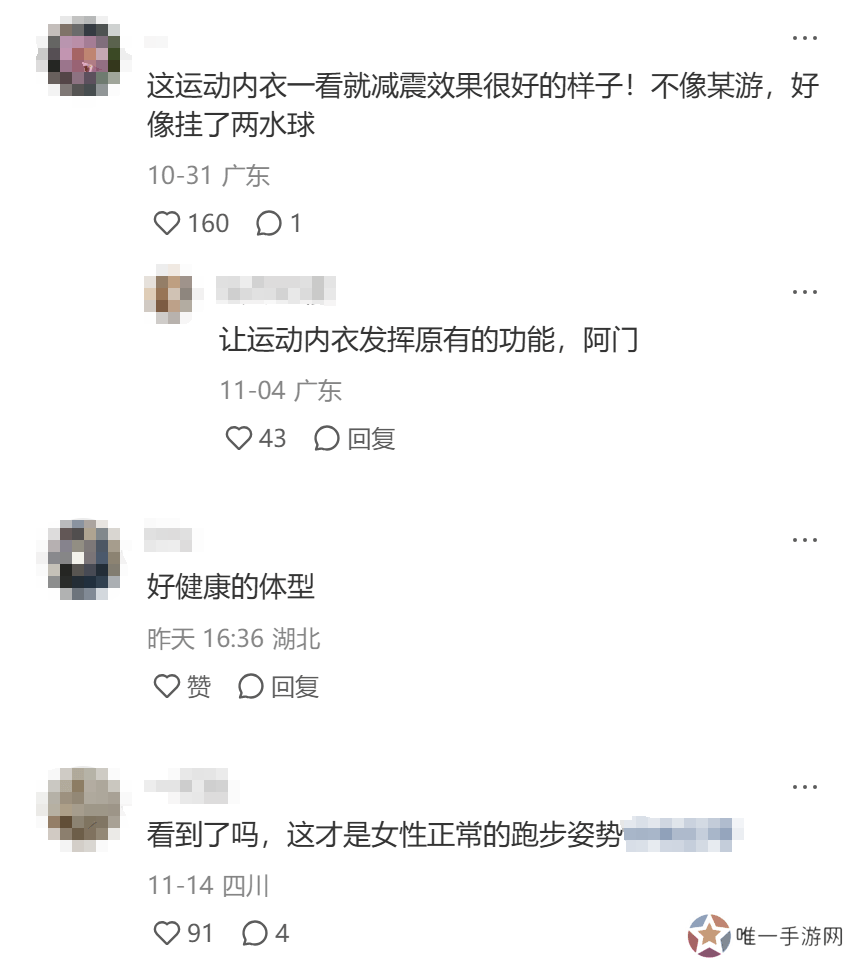
Task: Open overflow menu for 好健康的体型 comment
Action: pyautogui.click(x=804, y=540)
